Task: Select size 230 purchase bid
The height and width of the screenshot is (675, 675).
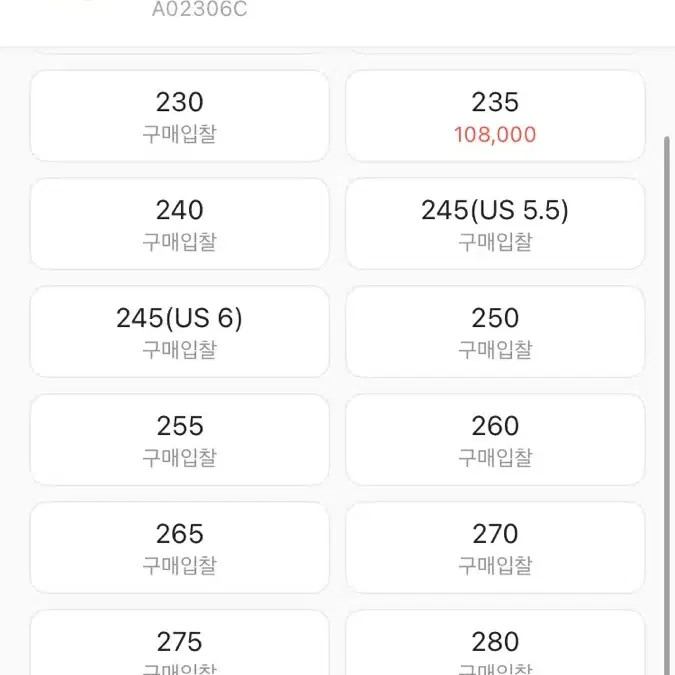Action: [180, 116]
